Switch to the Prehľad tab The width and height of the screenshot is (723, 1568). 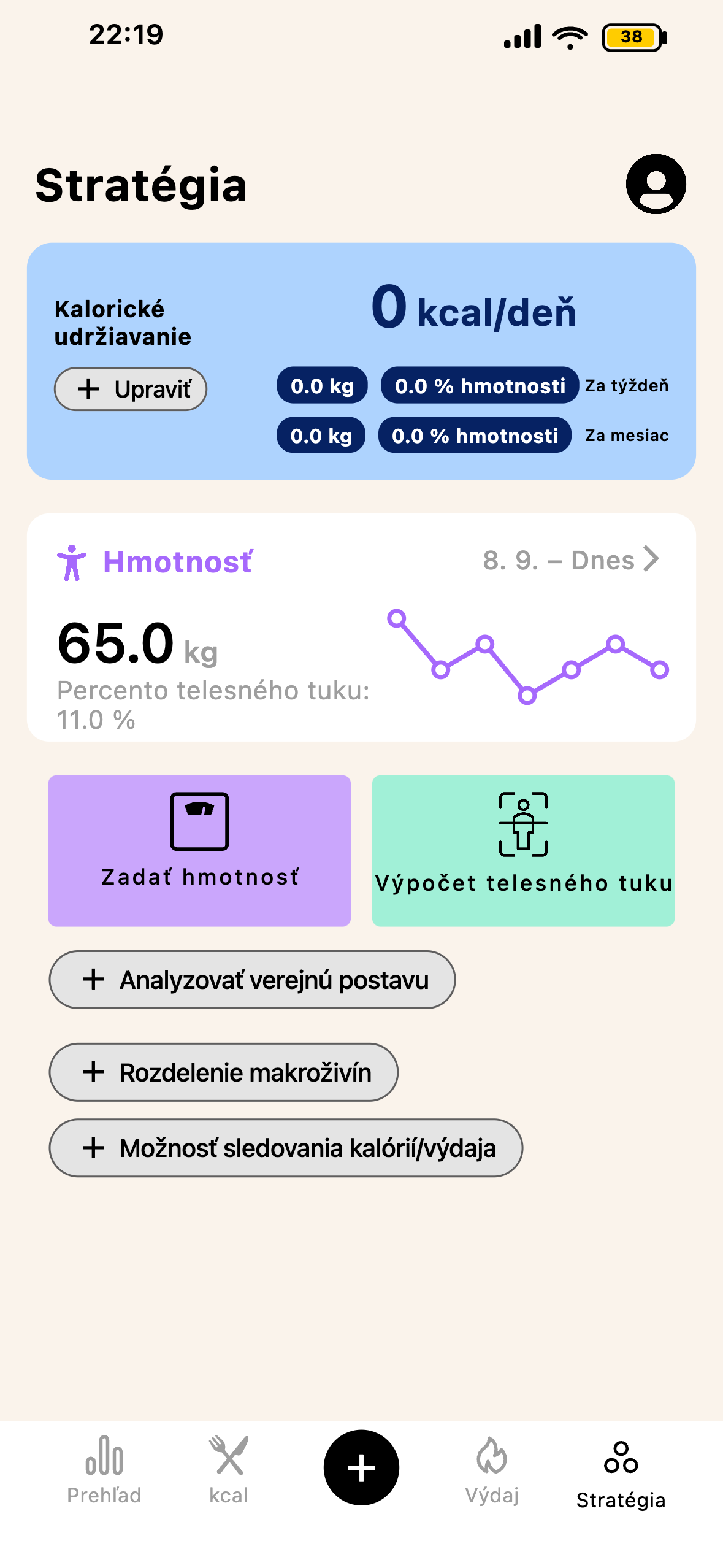[104, 1469]
